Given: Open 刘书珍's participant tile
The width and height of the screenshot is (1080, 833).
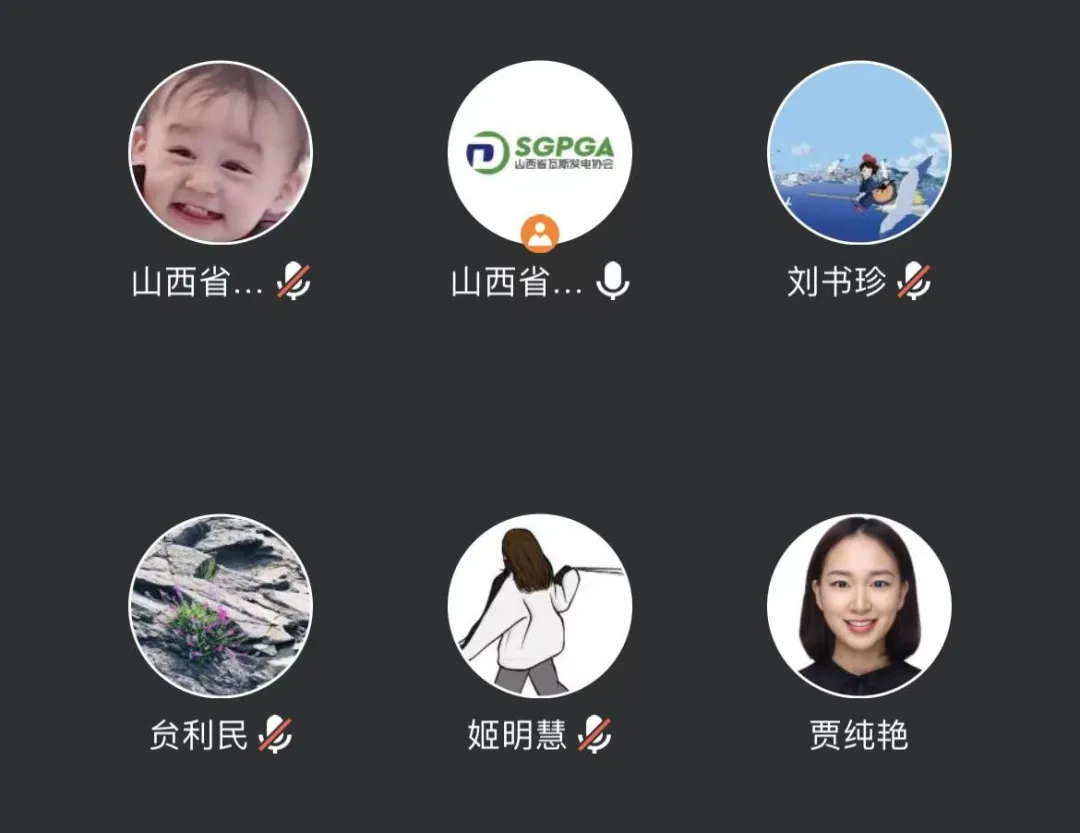Looking at the screenshot, I should pyautogui.click(x=859, y=152).
